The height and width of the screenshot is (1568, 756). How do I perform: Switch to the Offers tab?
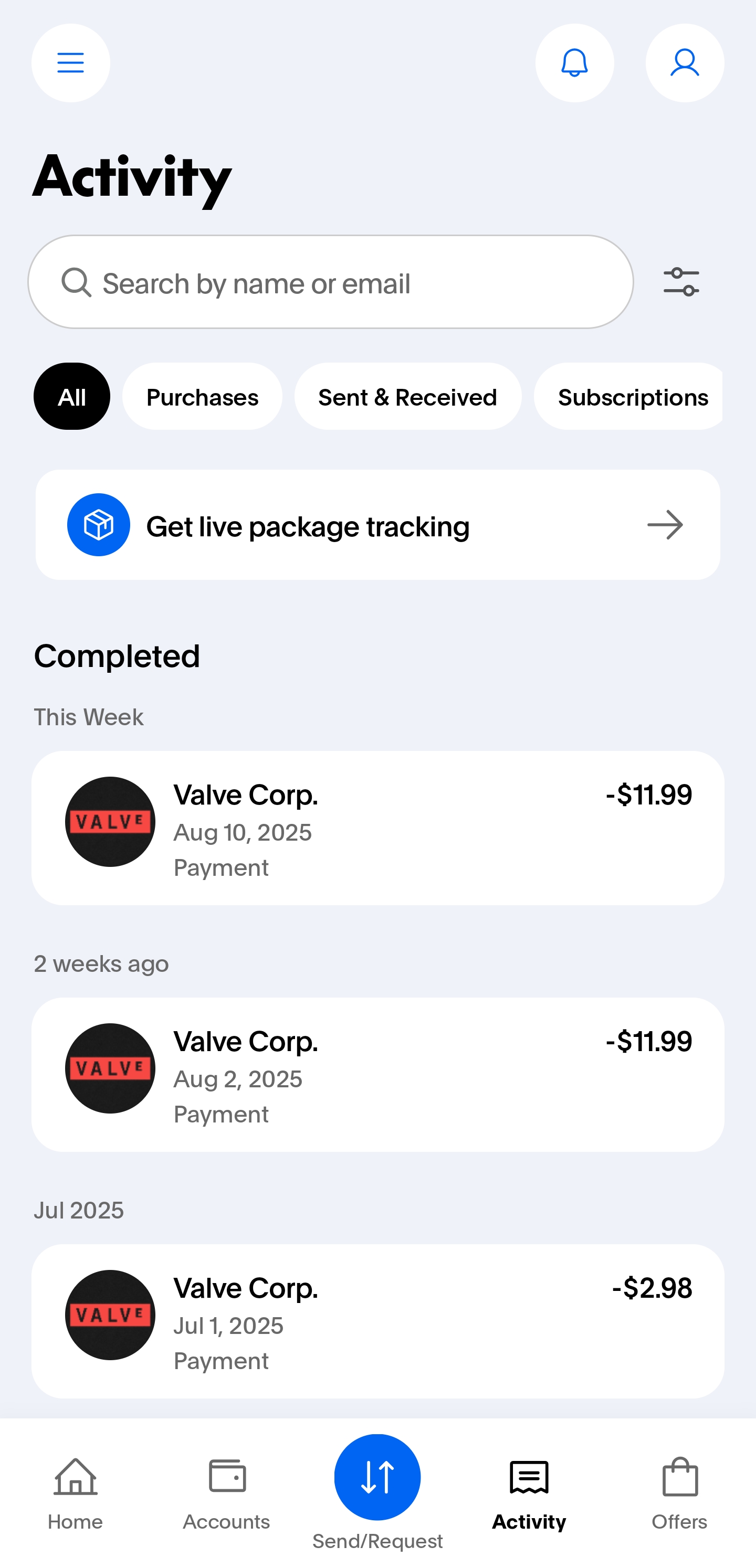[x=679, y=1492]
